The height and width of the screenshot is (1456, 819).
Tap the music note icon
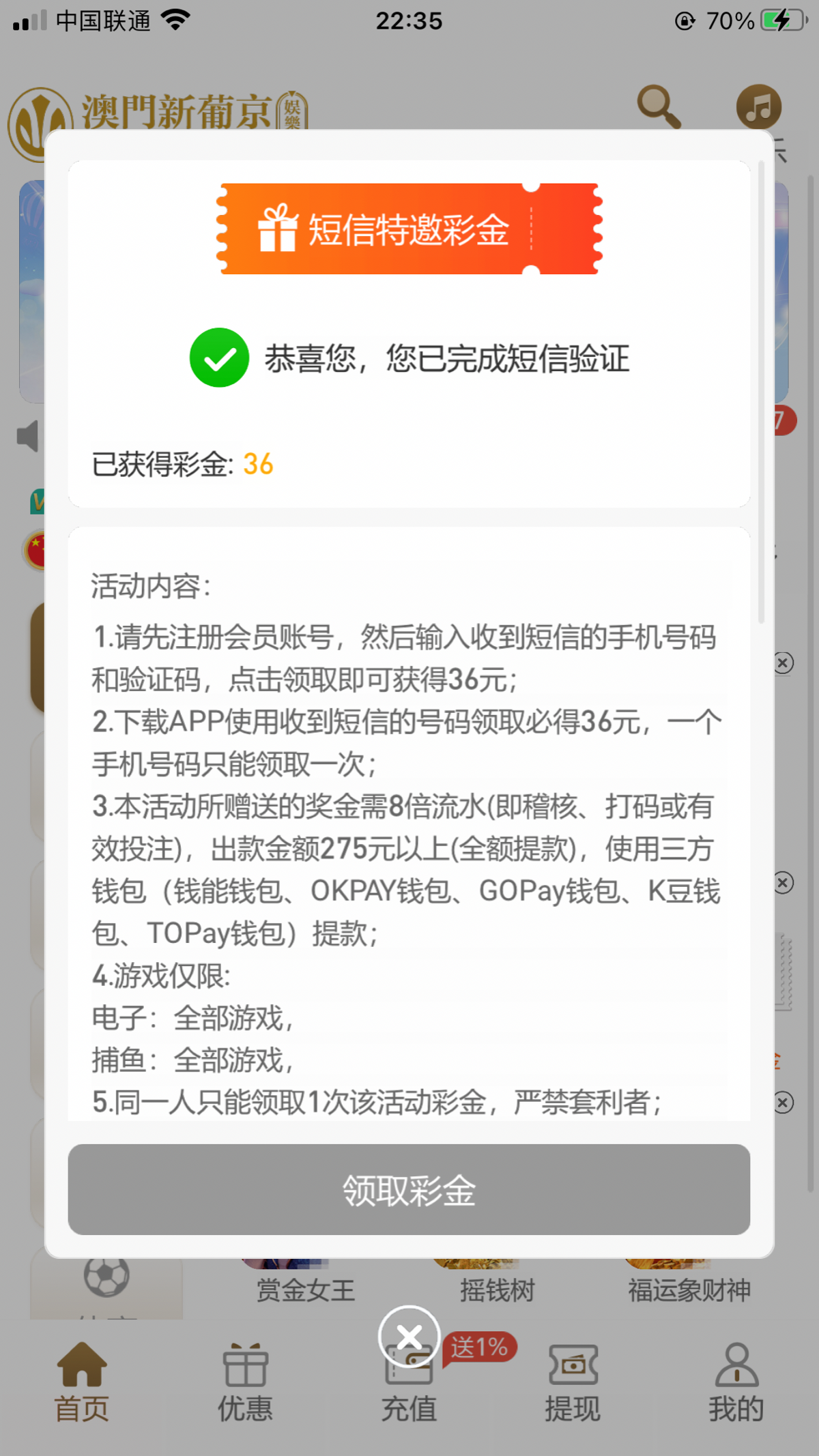[x=758, y=106]
